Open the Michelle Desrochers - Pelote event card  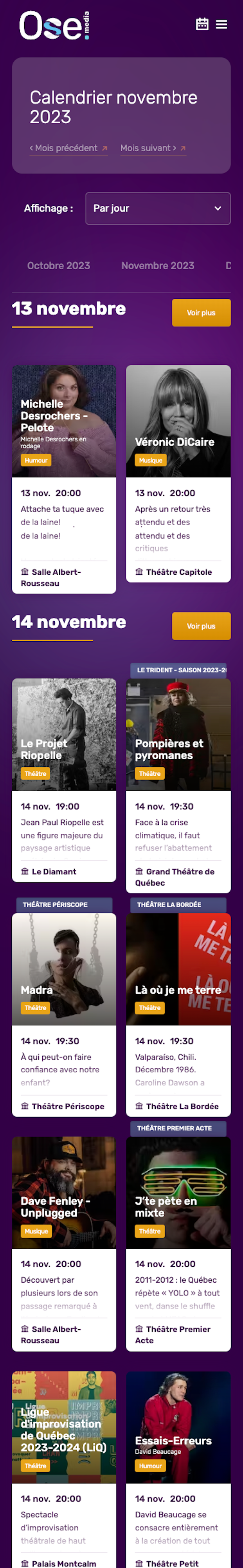point(64,420)
